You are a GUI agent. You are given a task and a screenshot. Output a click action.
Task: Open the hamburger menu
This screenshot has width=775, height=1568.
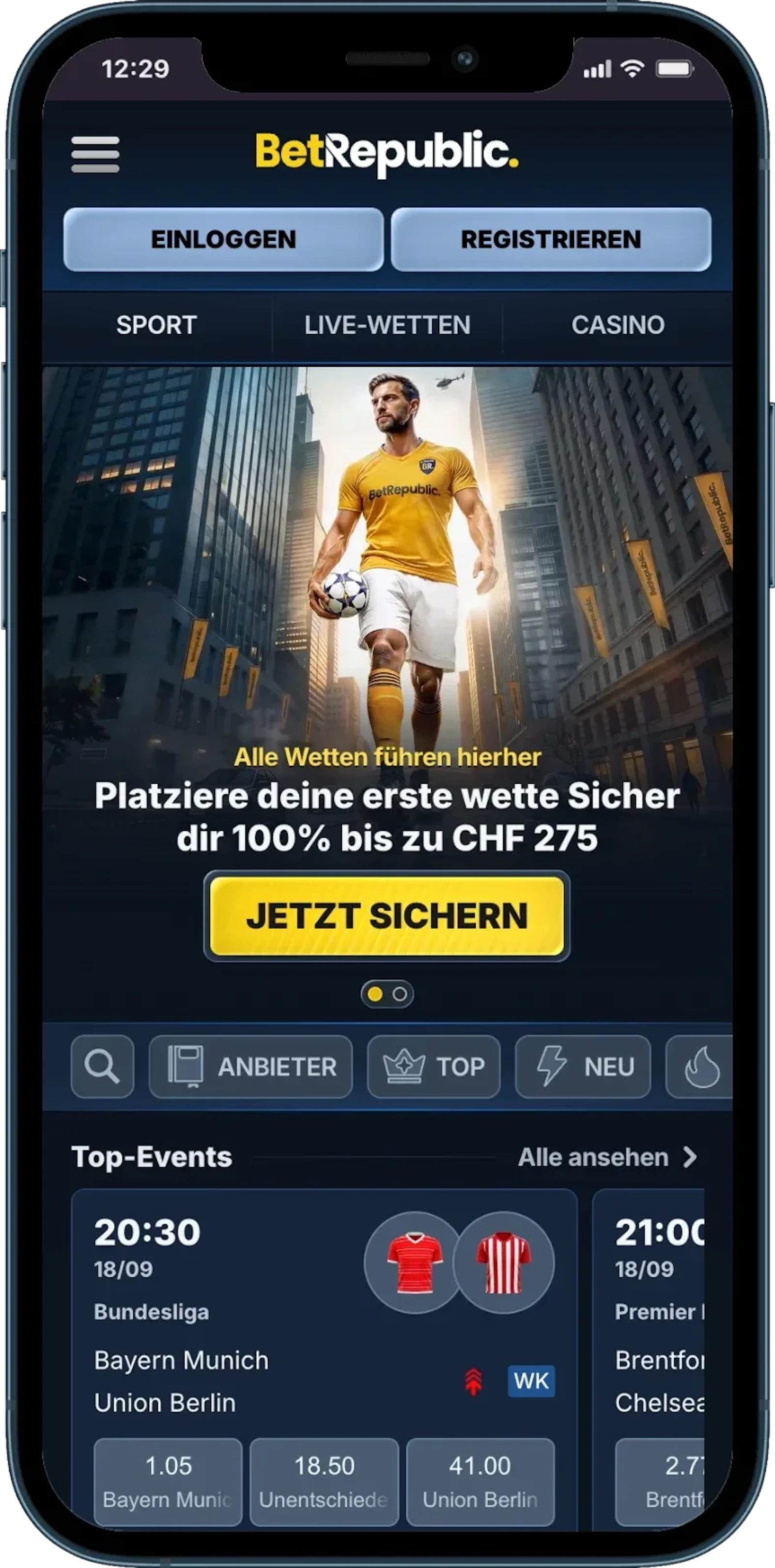(95, 154)
